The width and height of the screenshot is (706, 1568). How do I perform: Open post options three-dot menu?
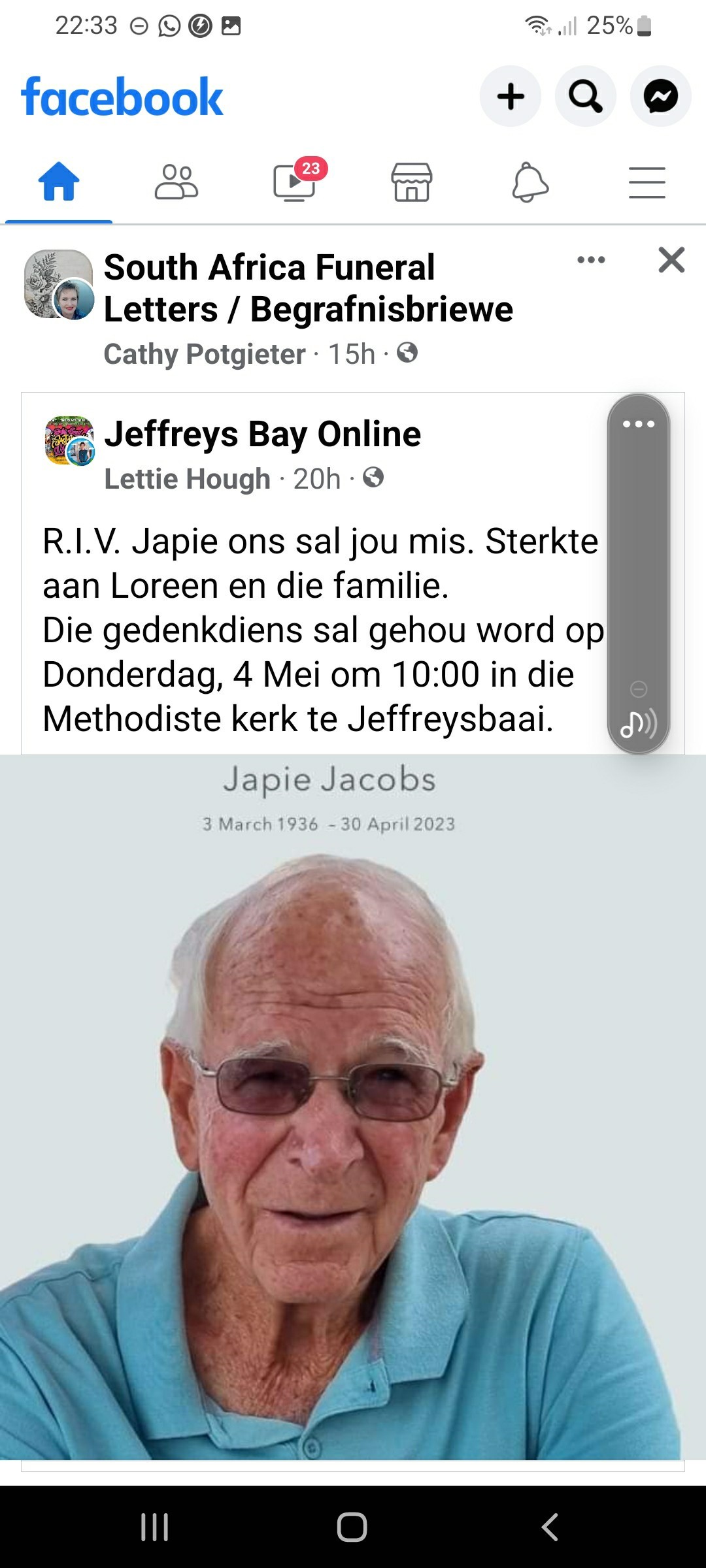(x=592, y=260)
